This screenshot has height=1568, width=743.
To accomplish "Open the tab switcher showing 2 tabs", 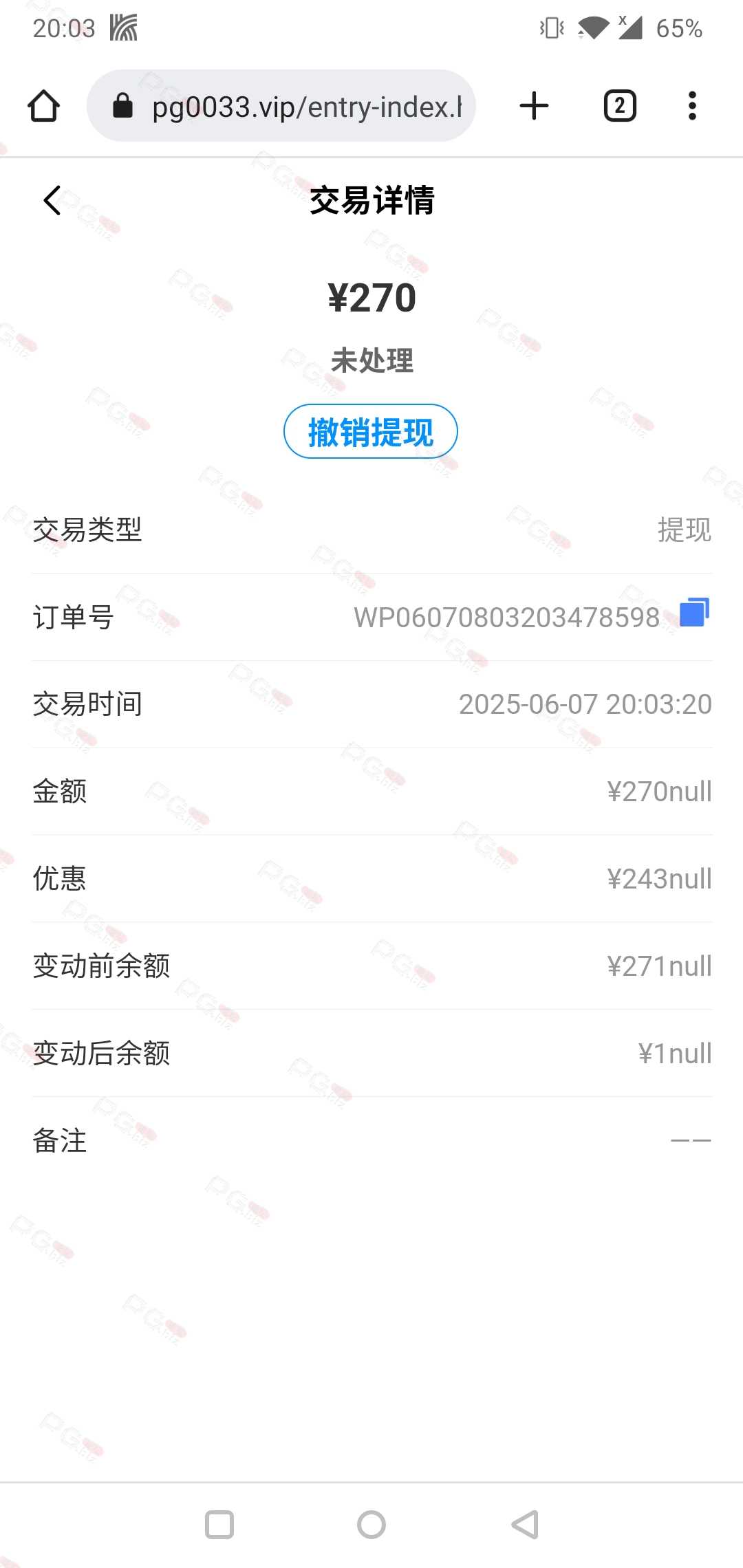I will [x=620, y=106].
